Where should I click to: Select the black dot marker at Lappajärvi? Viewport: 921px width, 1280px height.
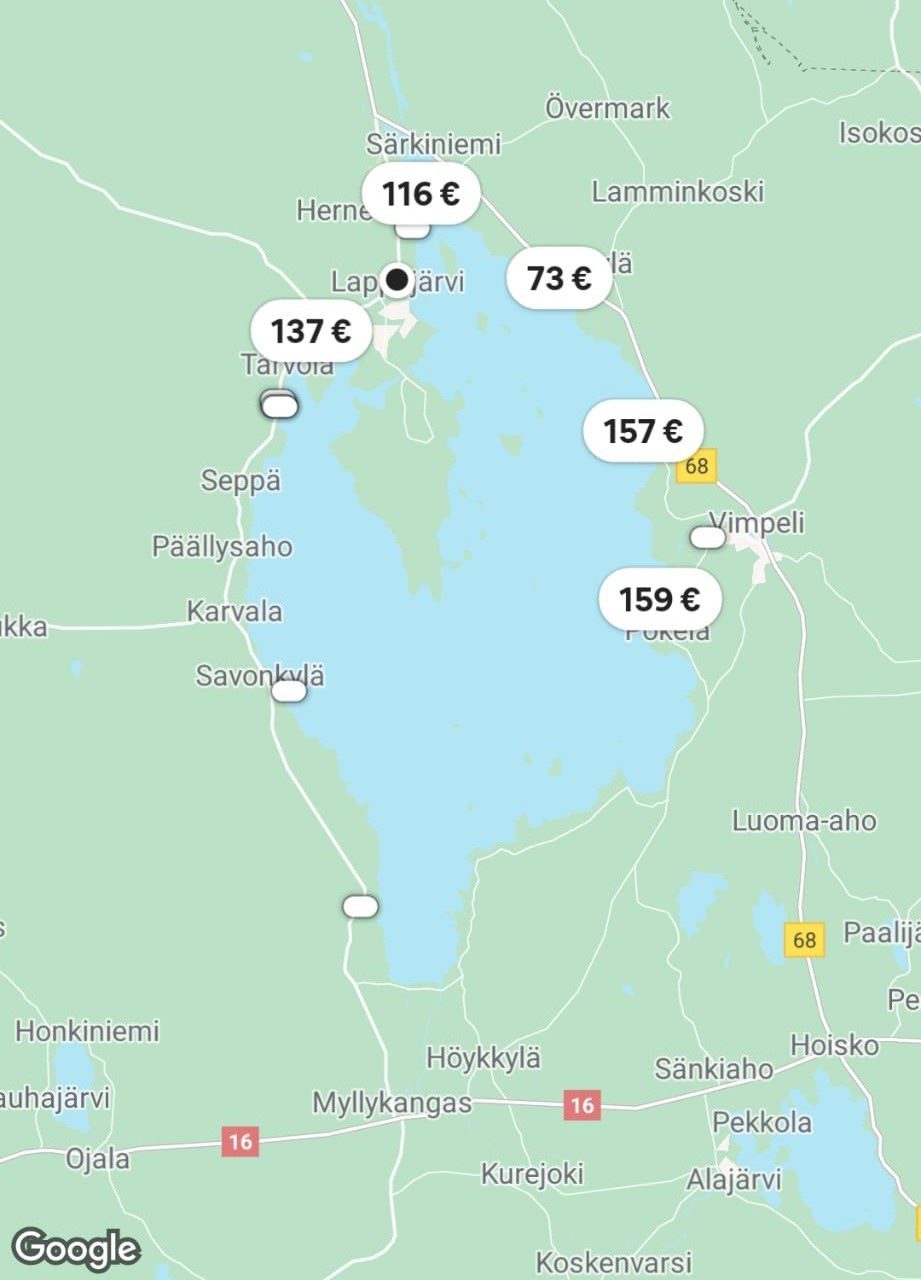pos(399,277)
